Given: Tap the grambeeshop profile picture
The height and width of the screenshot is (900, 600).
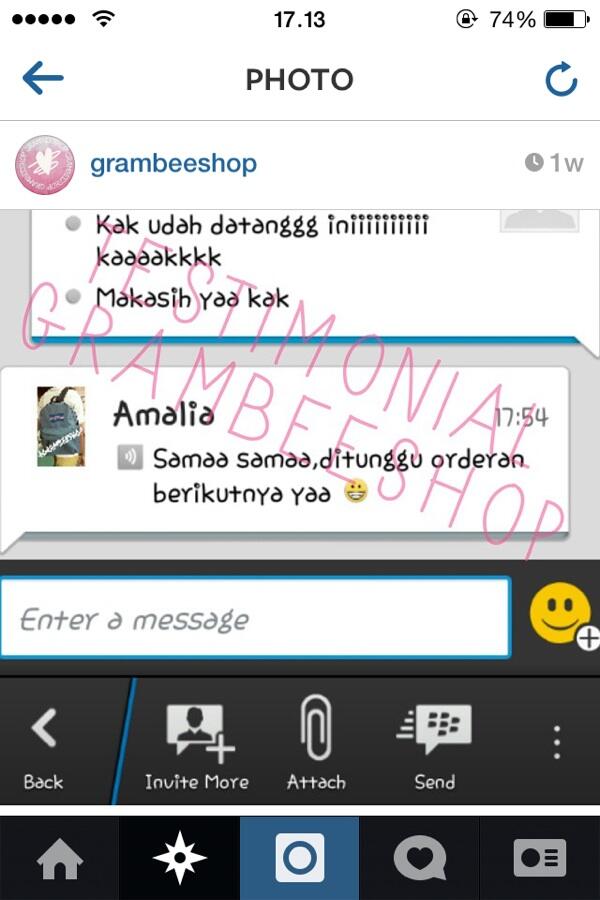Looking at the screenshot, I should (45, 164).
